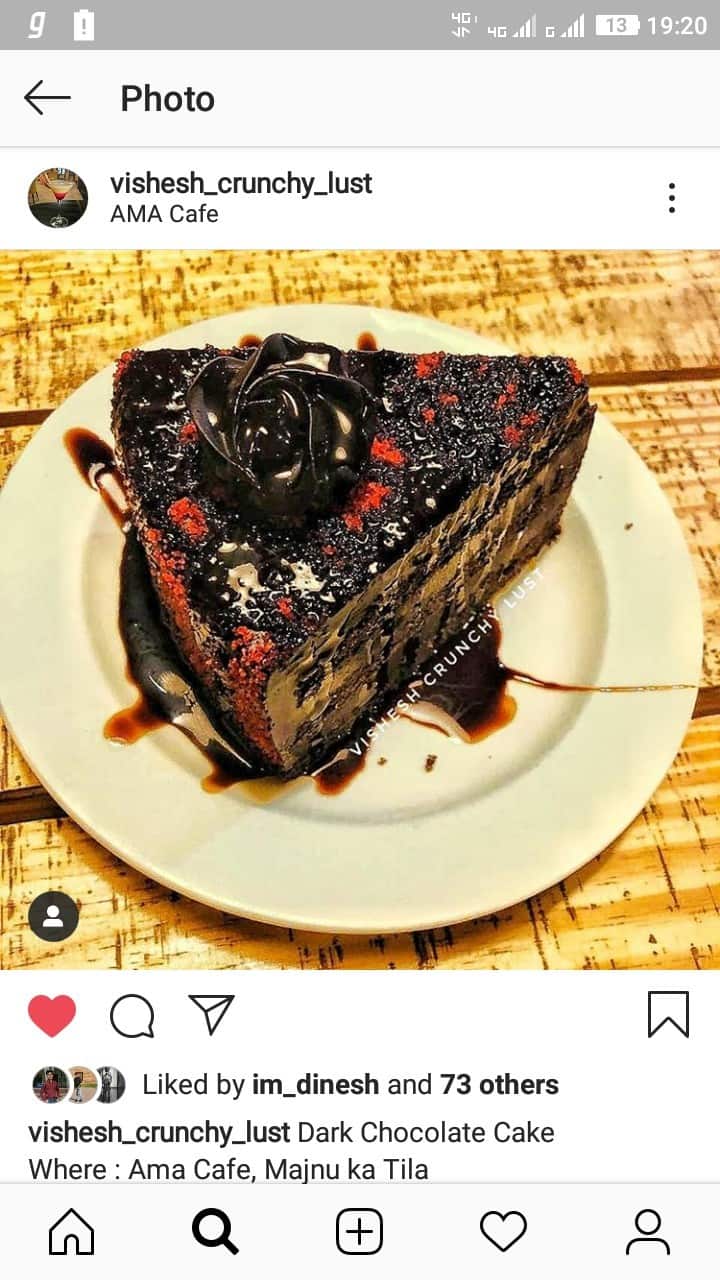720x1280 pixels.
Task: Open vishesh_crunchy_lust profile from post header
Action: coord(240,183)
